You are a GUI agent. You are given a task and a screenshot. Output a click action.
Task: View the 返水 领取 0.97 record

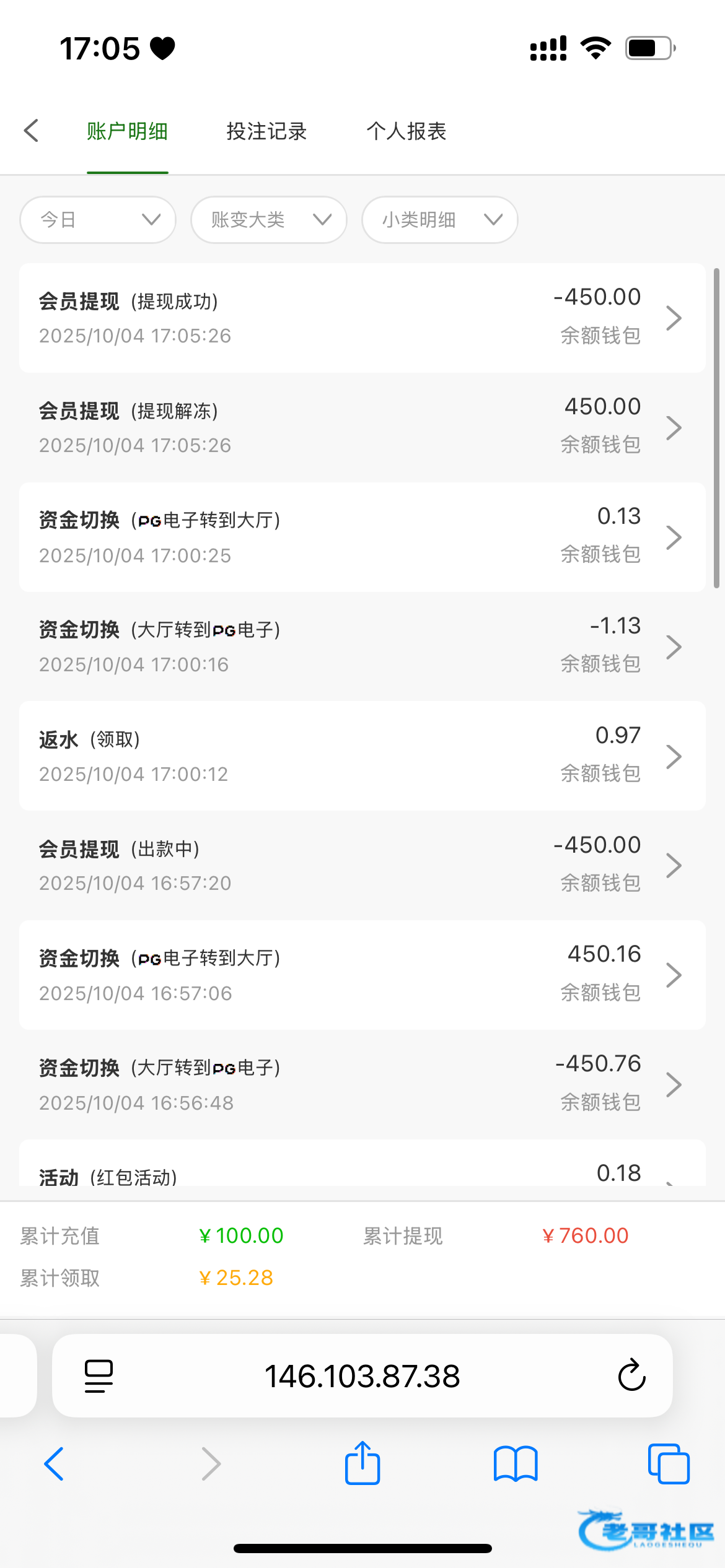[x=362, y=756]
